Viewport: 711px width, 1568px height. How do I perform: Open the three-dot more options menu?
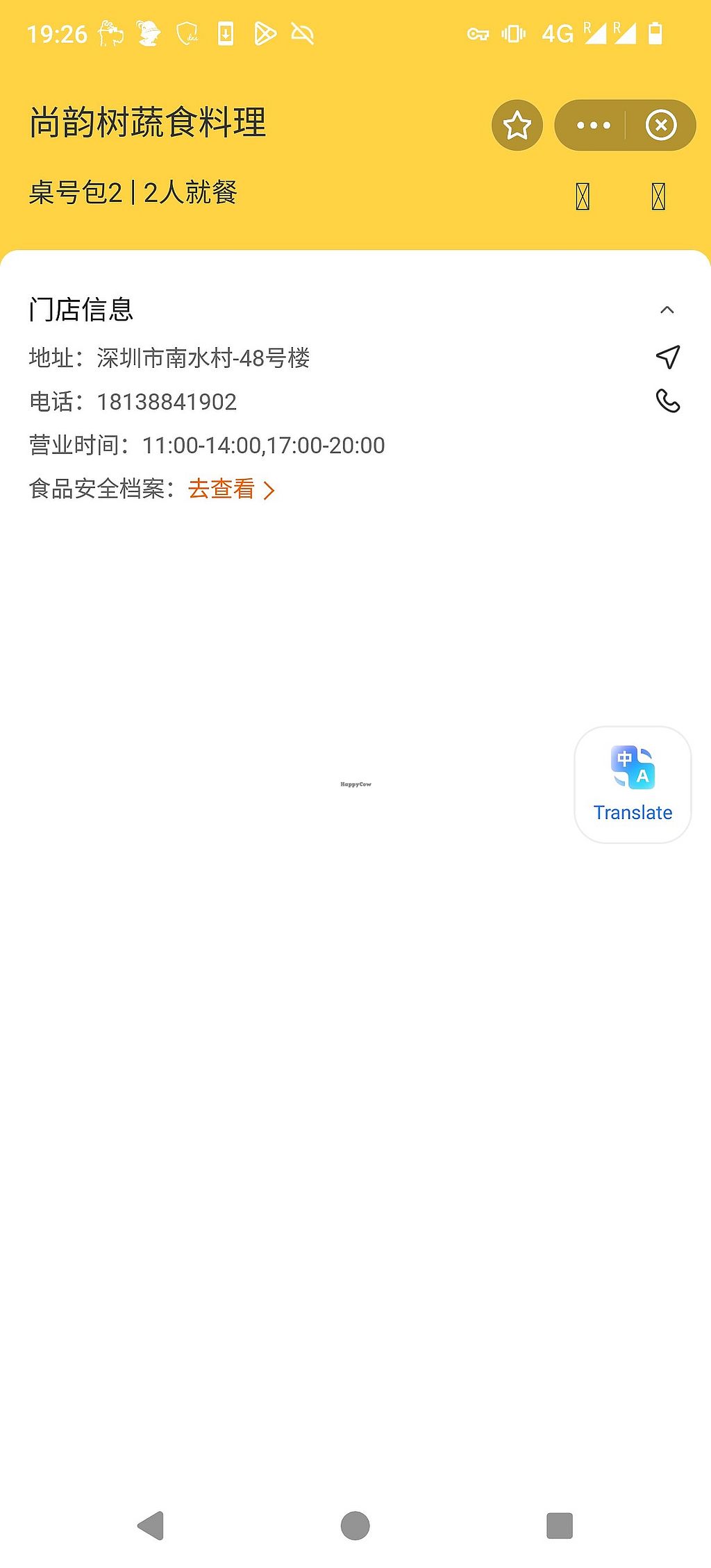click(x=594, y=126)
